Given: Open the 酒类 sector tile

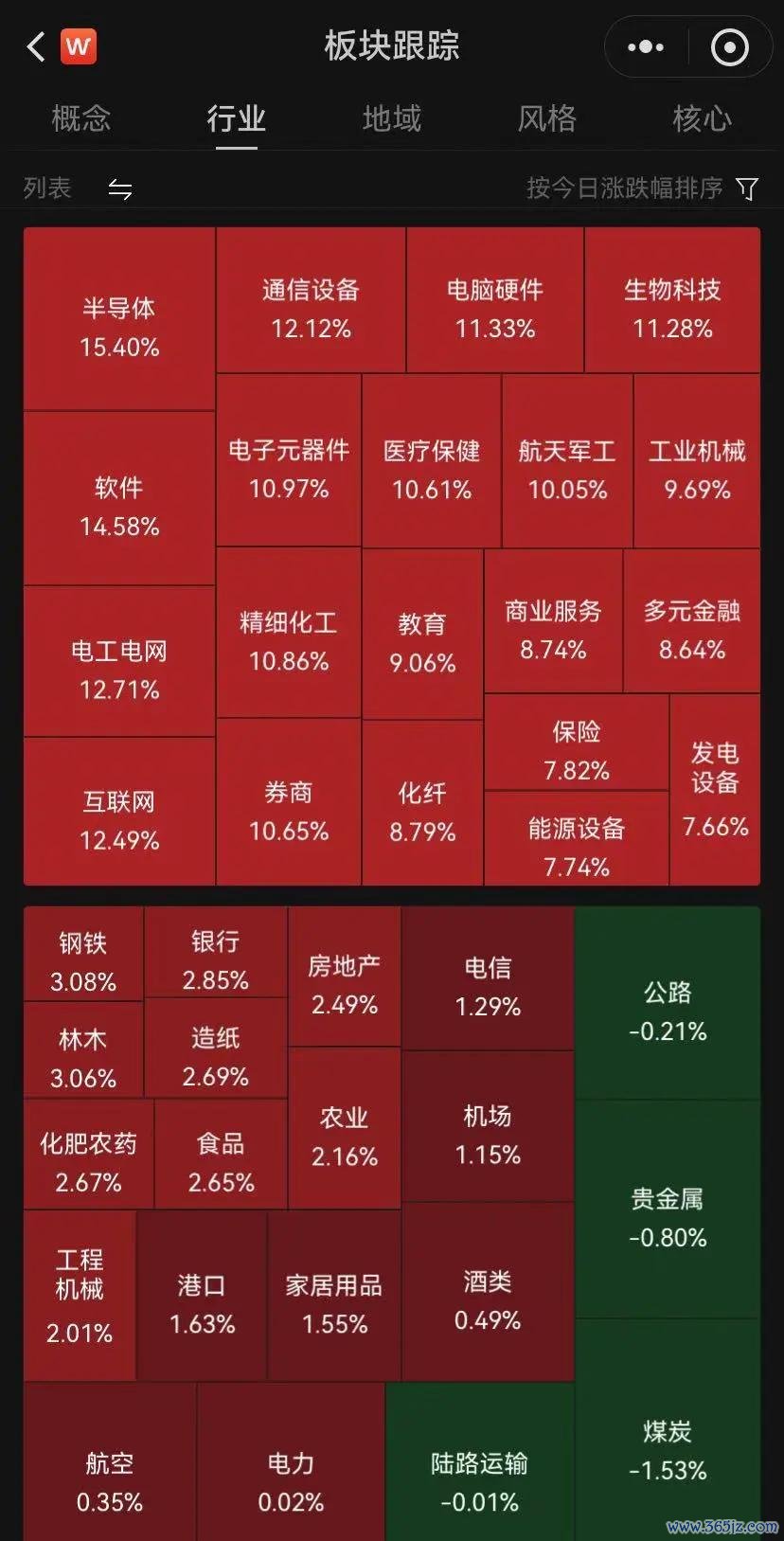Looking at the screenshot, I should pyautogui.click(x=488, y=1292).
